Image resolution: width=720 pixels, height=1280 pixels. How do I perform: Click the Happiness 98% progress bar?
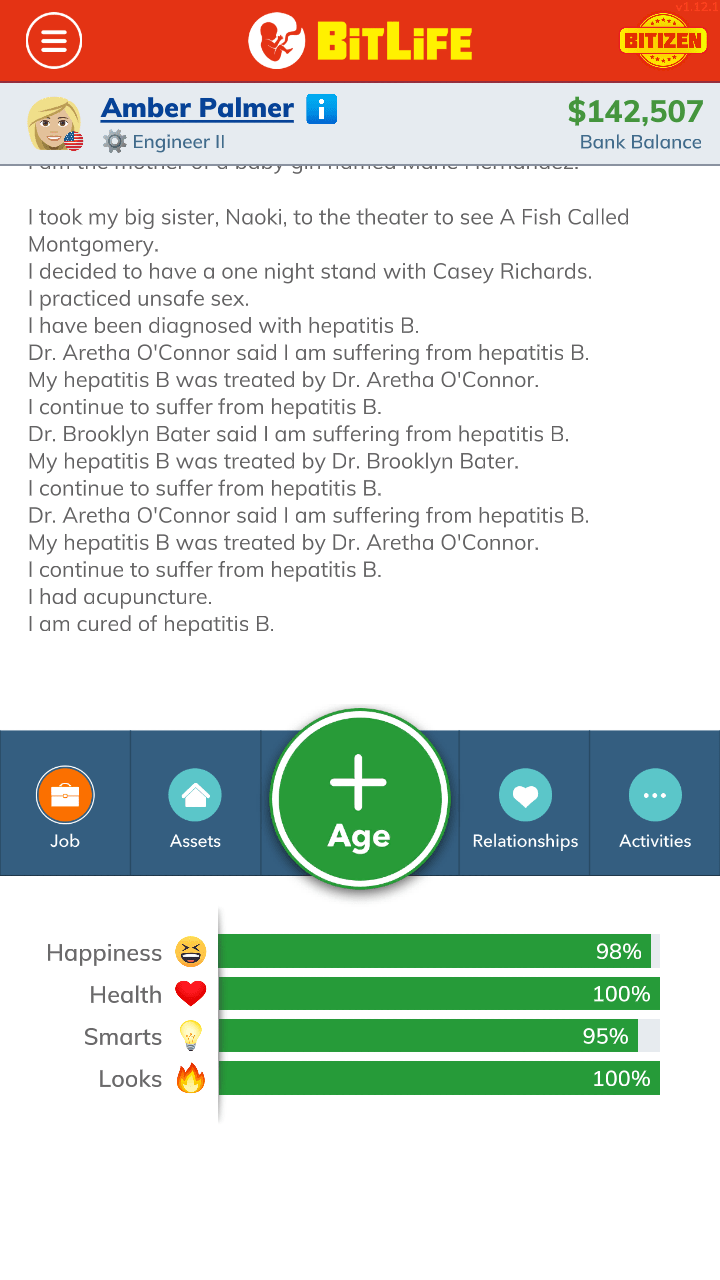click(x=438, y=951)
